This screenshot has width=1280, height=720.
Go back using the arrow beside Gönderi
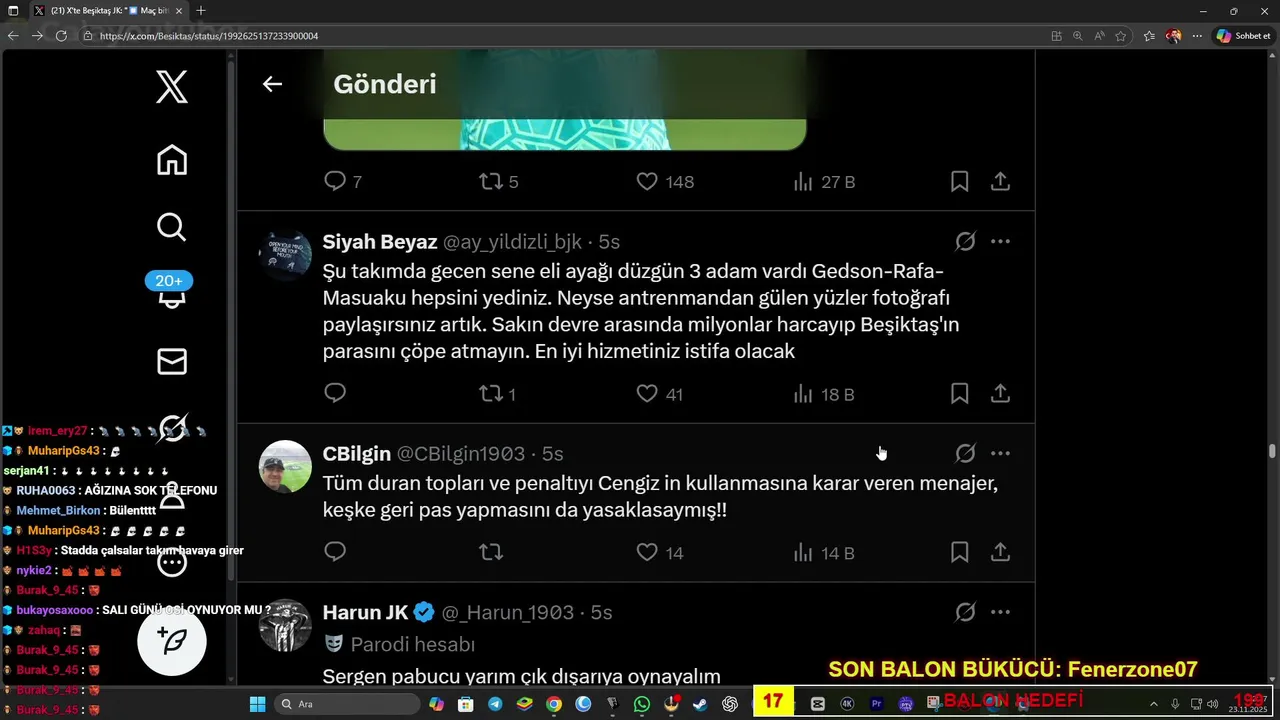point(272,84)
